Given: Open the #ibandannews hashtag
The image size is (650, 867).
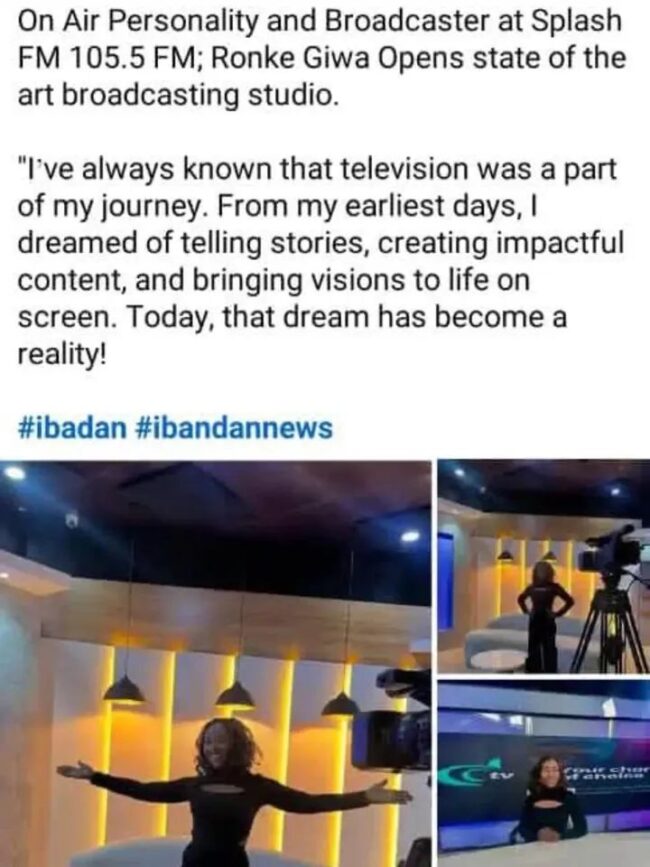Looking at the screenshot, I should (232, 429).
